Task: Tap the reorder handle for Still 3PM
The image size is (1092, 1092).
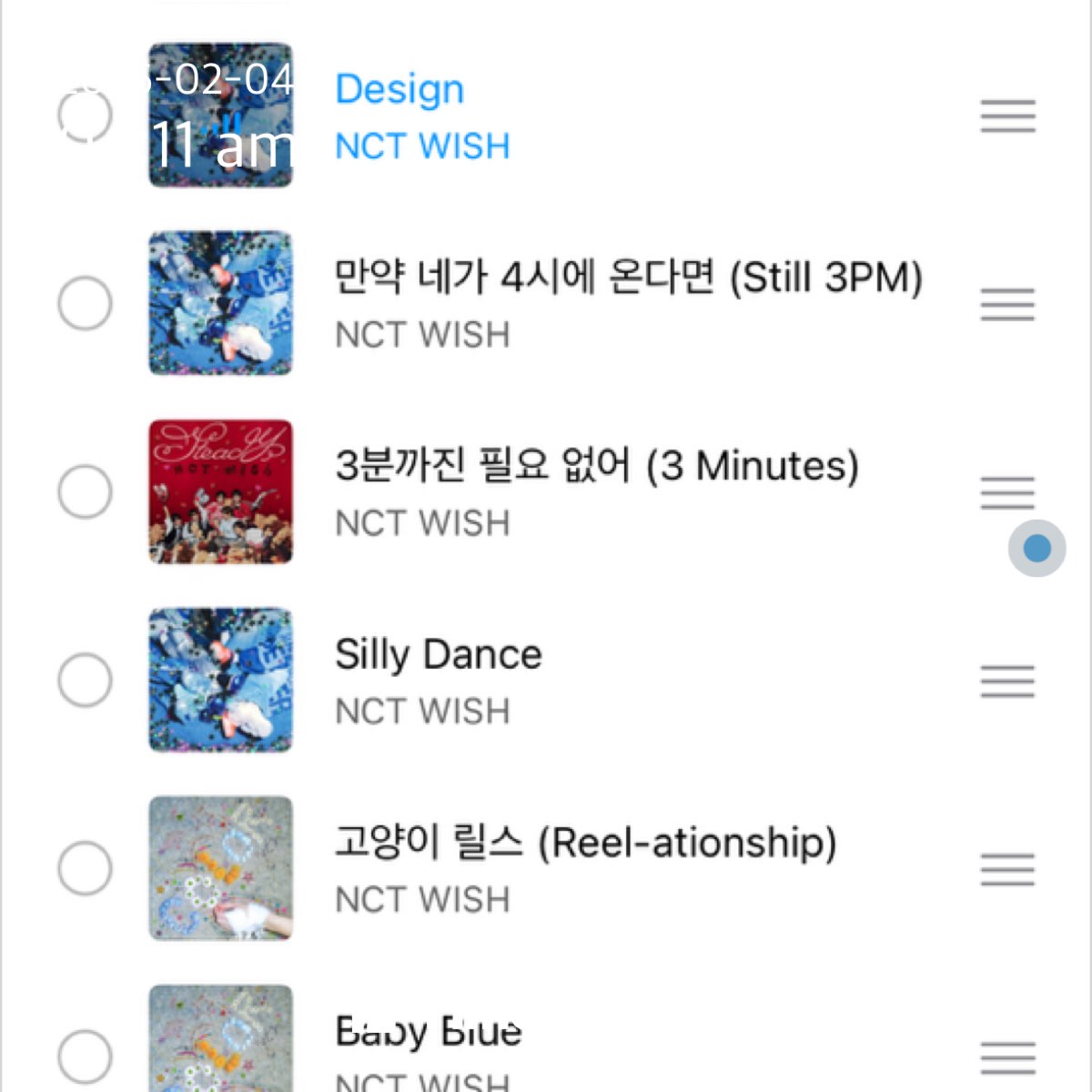Action: pos(1007,304)
